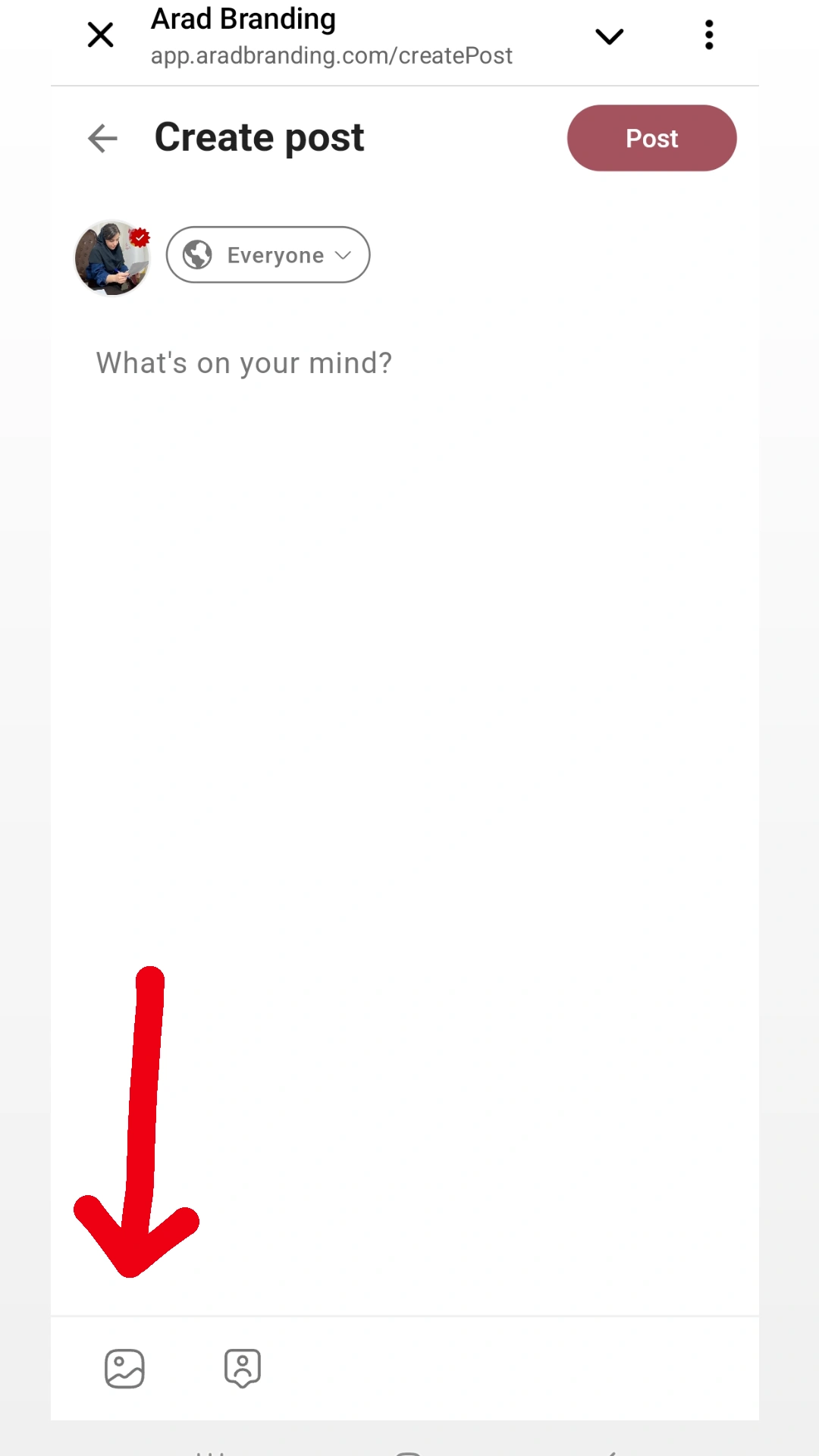Tap the Post button

click(651, 138)
